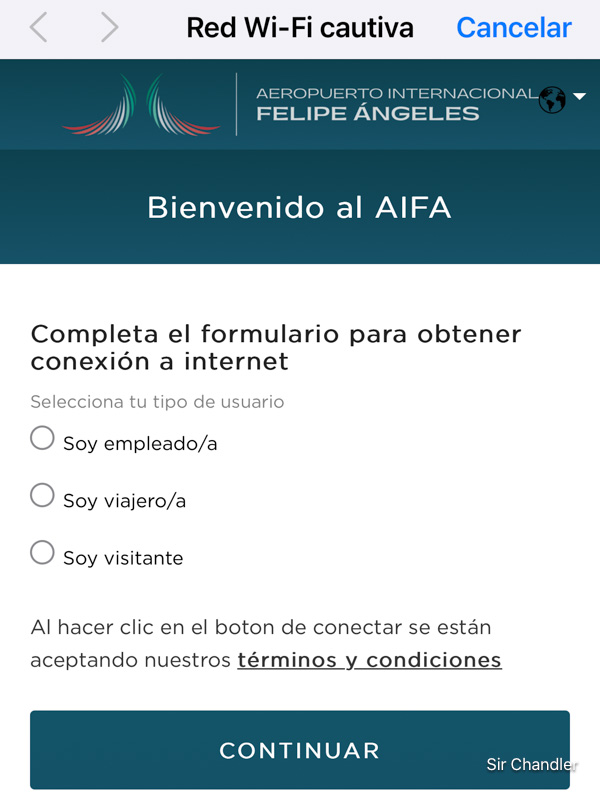Open the globe language dropdown
This screenshot has height=800, width=600.
pyautogui.click(x=562, y=98)
